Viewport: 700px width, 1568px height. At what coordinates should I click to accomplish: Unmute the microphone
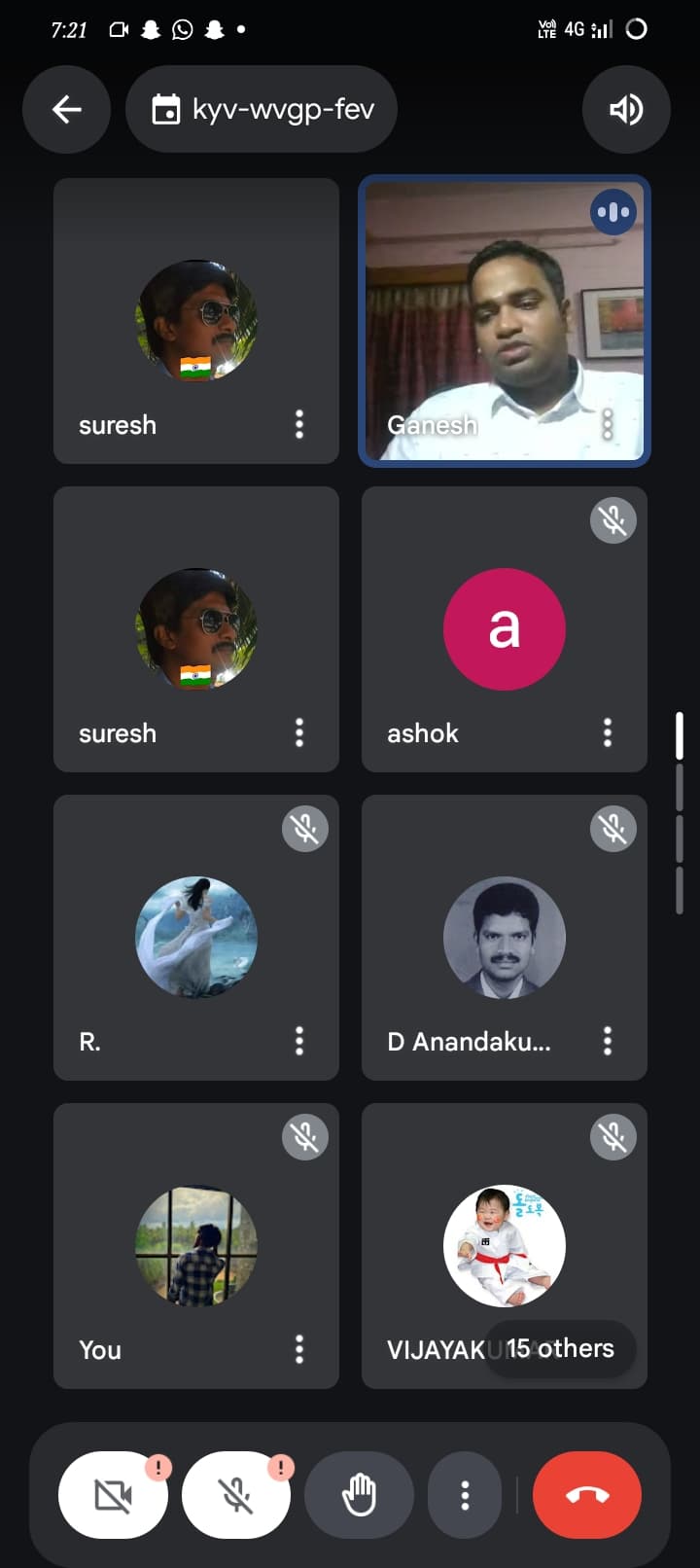pos(236,1495)
